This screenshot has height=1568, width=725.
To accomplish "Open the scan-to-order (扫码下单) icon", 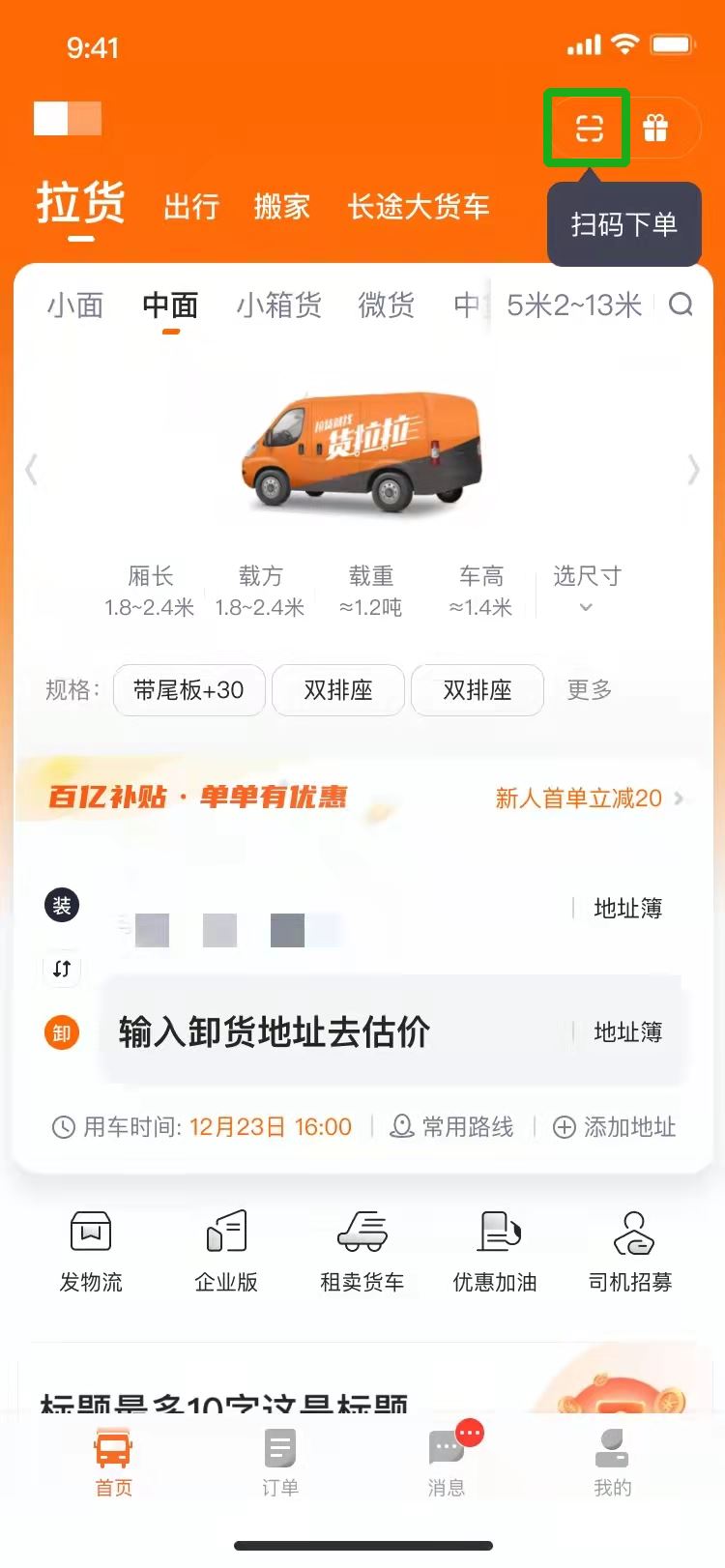I will (588, 128).
